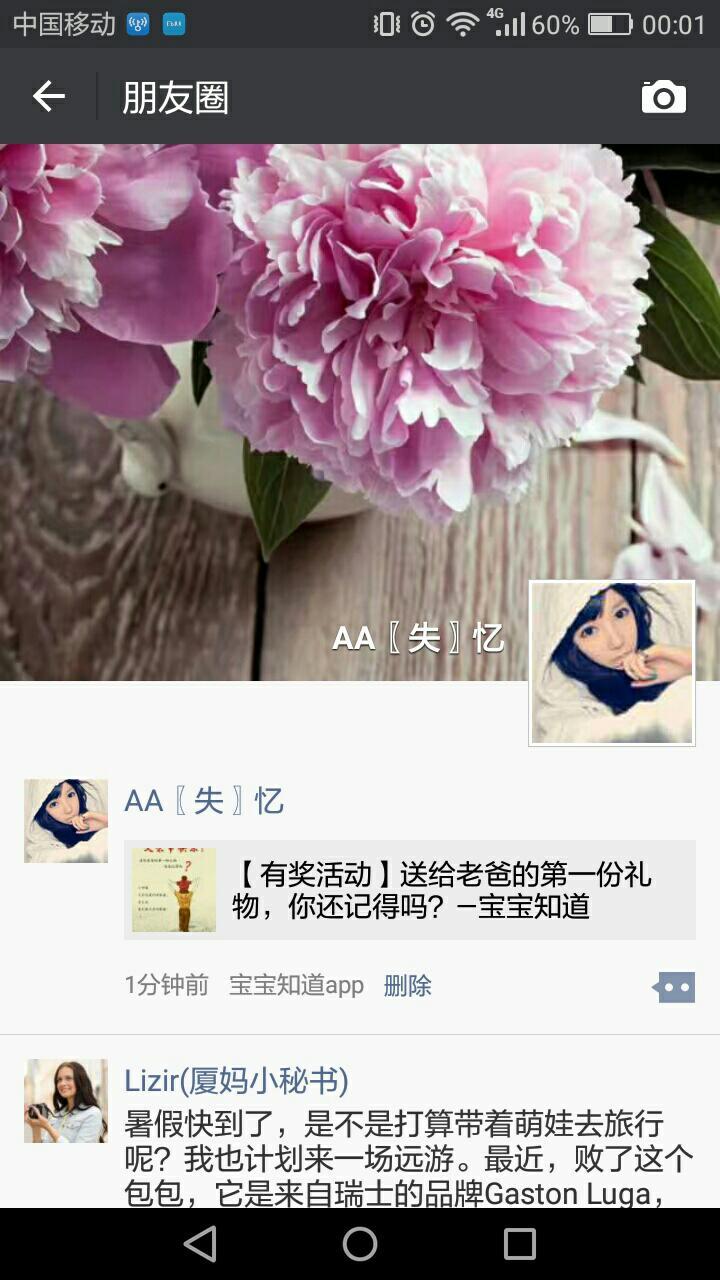Screen dimensions: 720x1280
Task: Open the 宝宝知道app source link
Action: pos(296,986)
